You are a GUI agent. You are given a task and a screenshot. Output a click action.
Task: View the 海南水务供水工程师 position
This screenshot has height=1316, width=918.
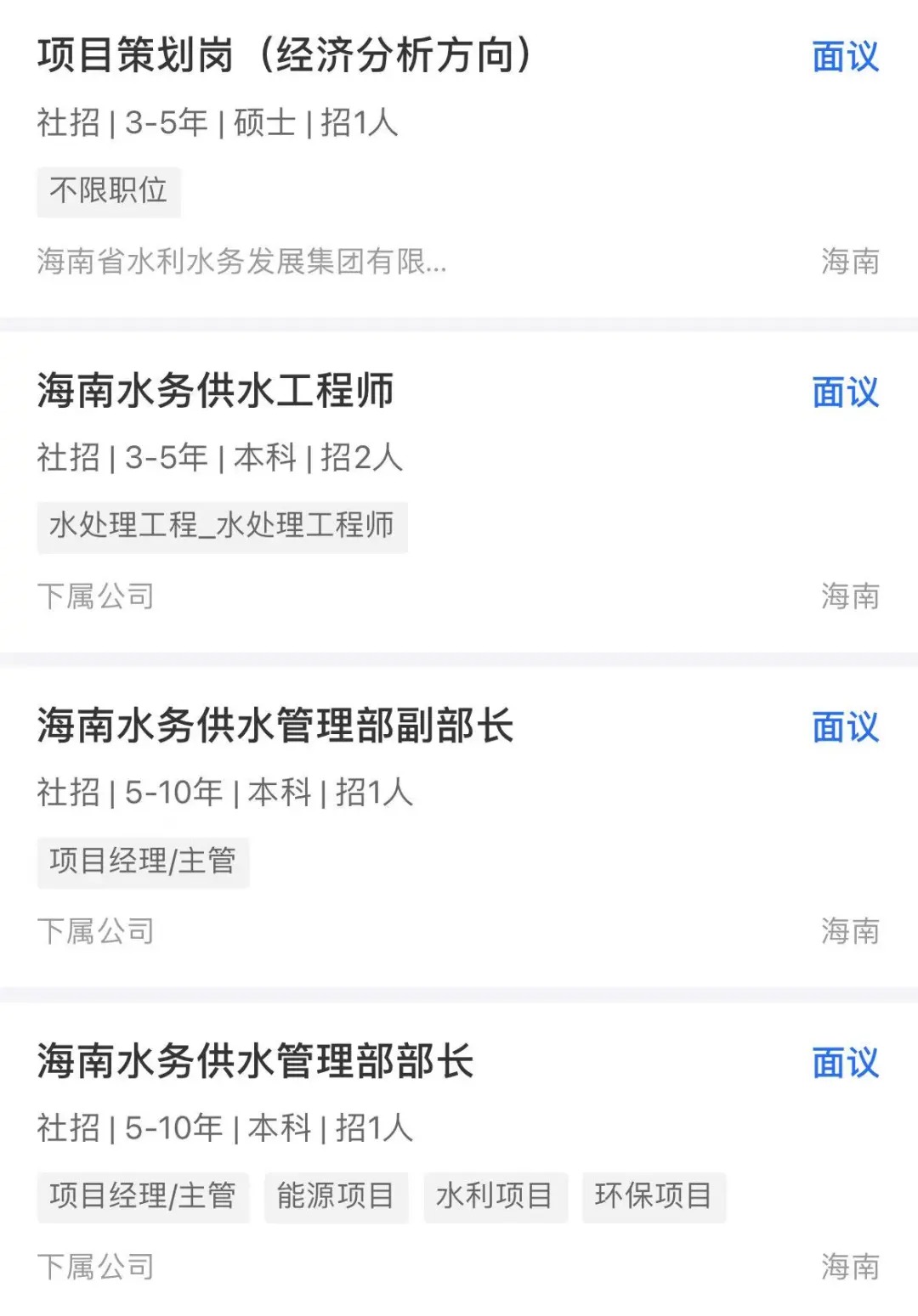pyautogui.click(x=215, y=391)
